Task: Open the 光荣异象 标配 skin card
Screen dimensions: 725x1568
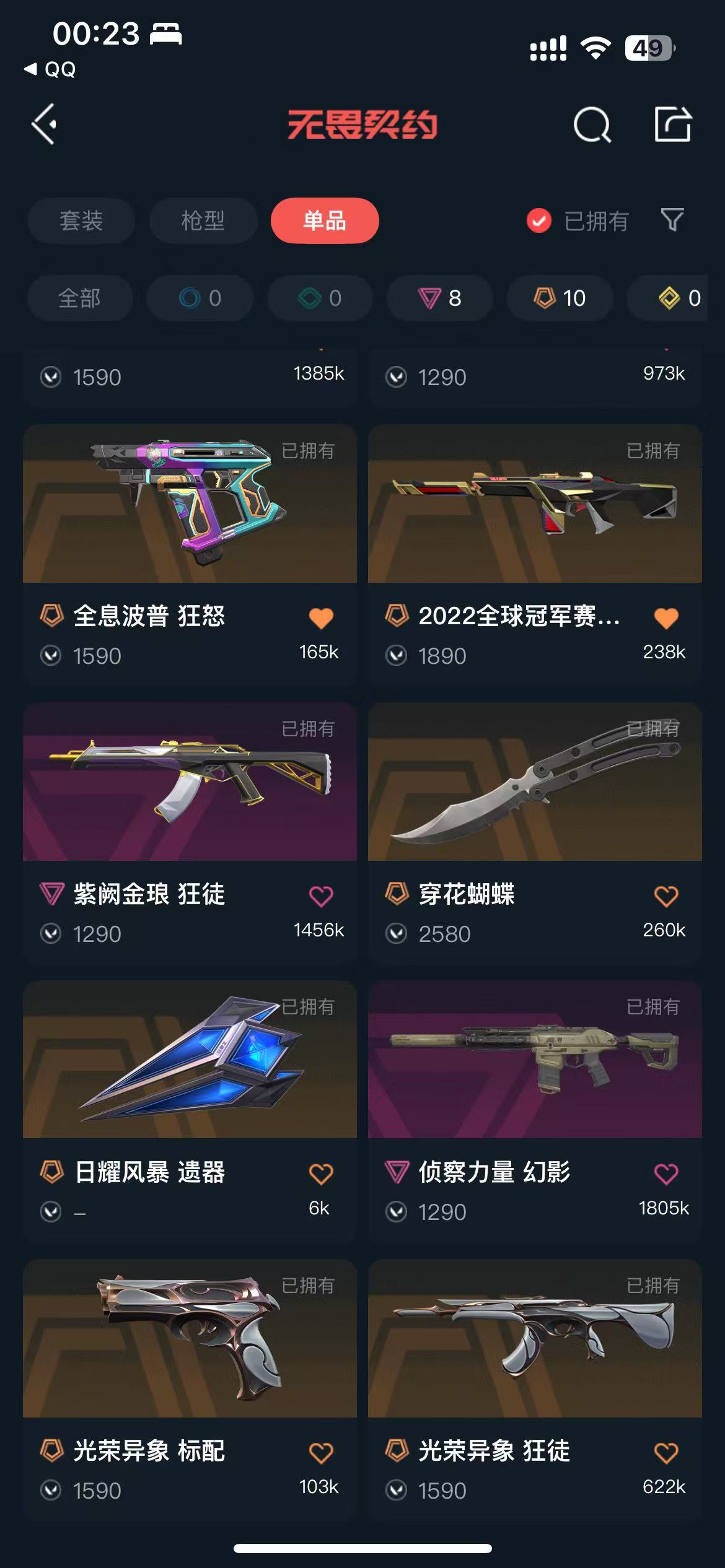Action: point(190,1339)
